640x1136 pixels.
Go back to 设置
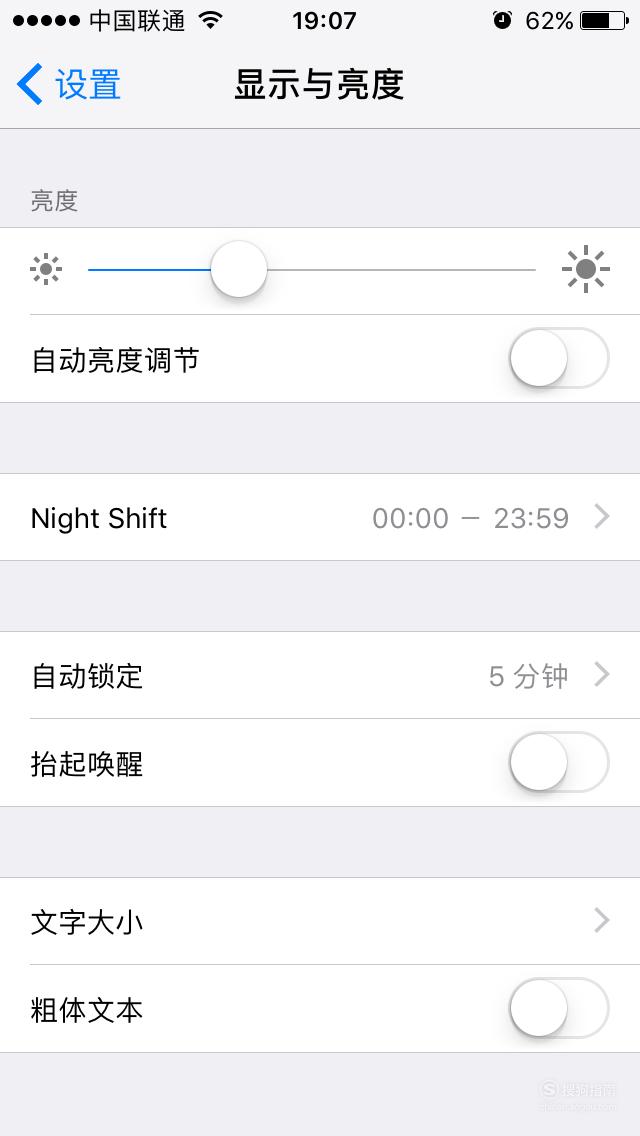[68, 84]
